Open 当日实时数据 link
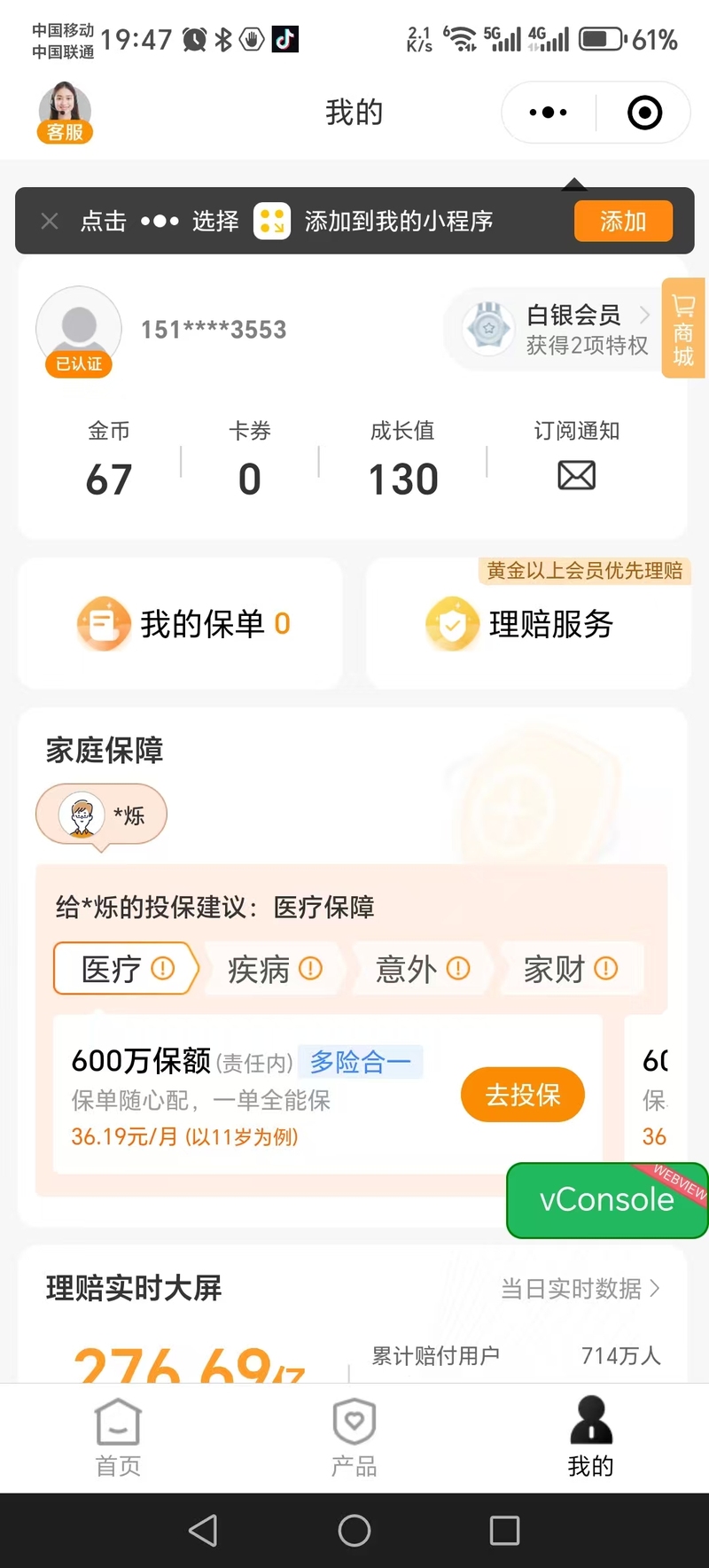This screenshot has width=709, height=1568. tap(580, 1289)
